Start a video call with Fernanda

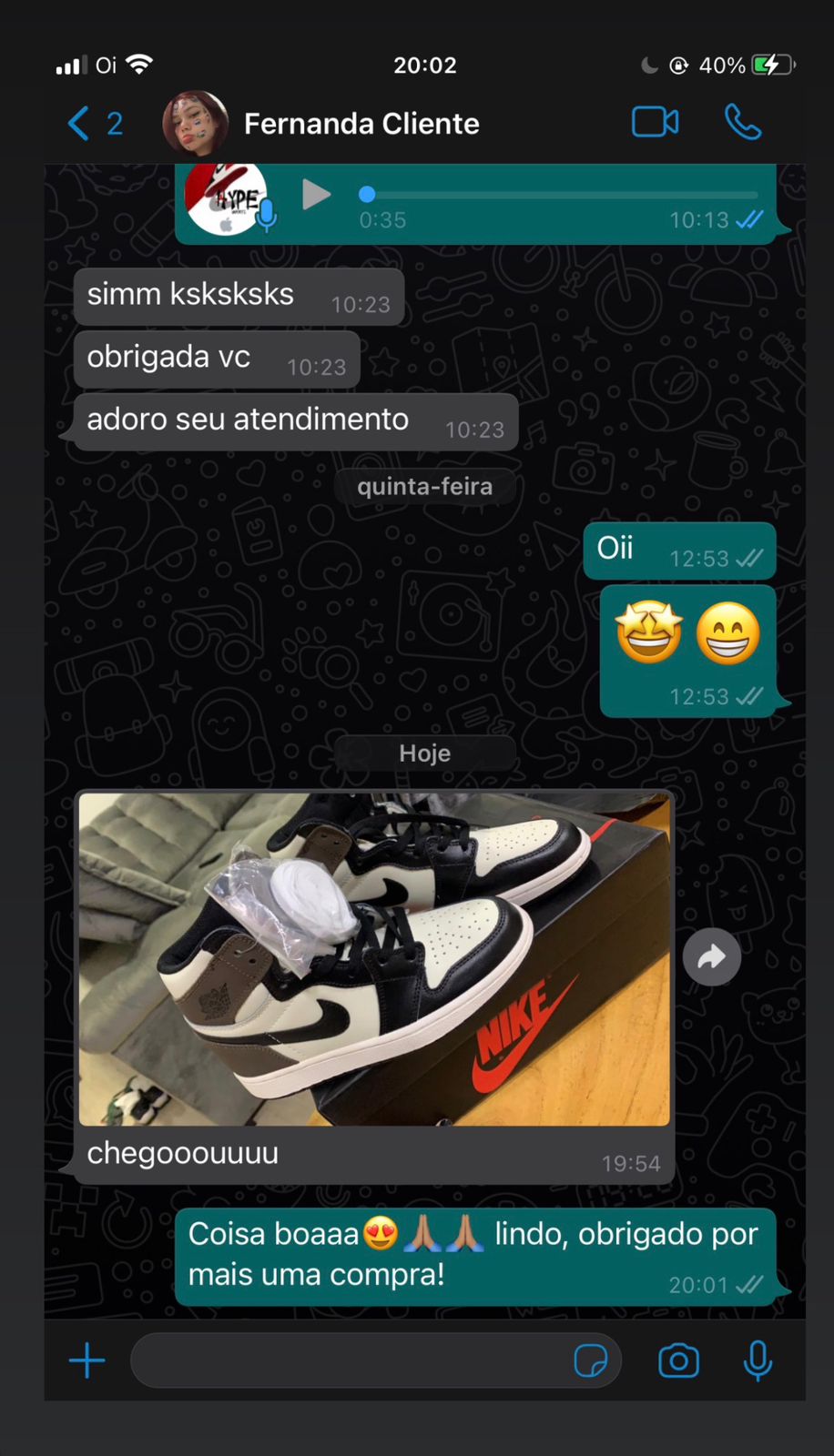coord(655,122)
